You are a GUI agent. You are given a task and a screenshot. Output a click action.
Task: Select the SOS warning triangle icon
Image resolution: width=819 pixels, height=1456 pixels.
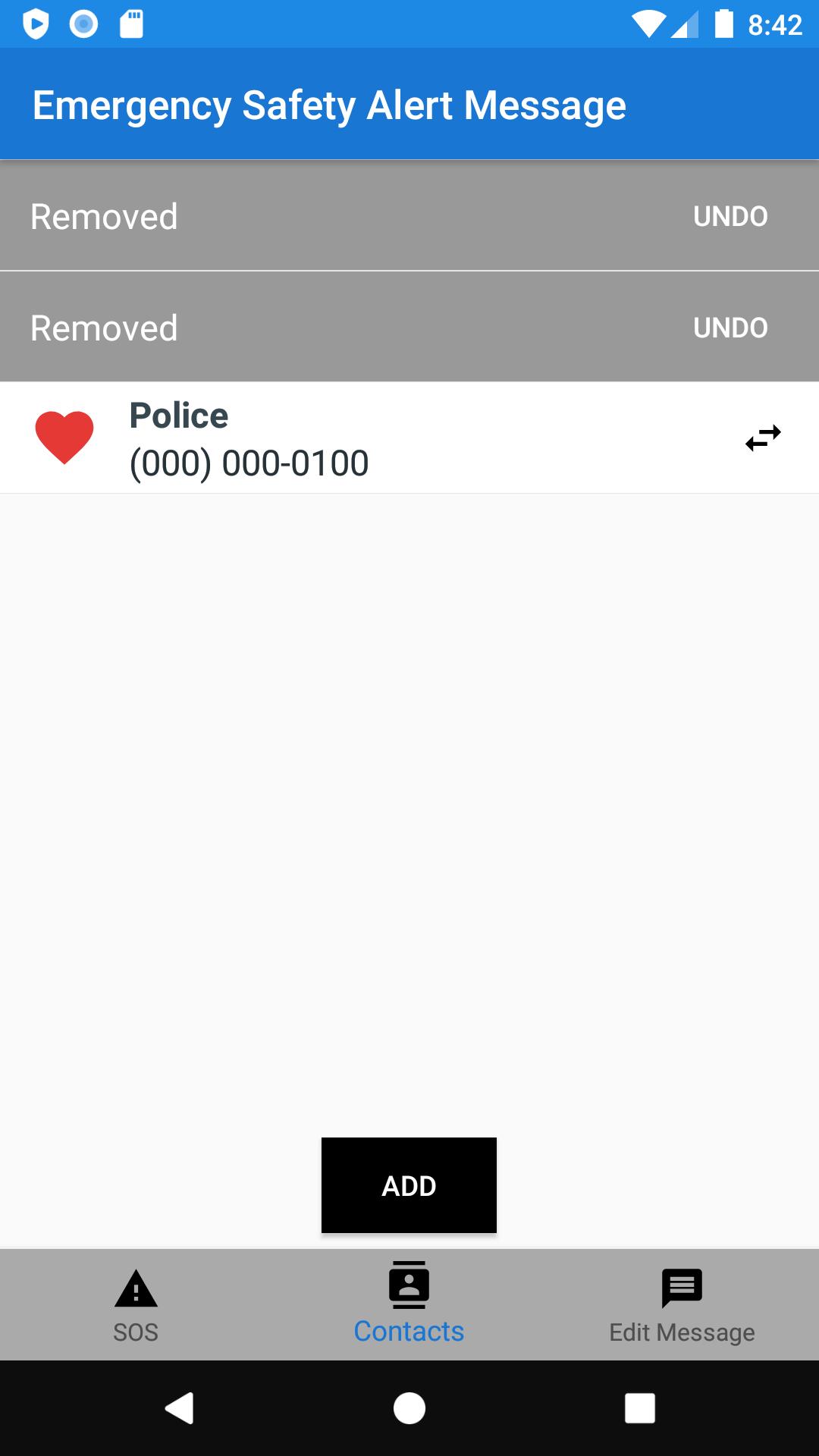click(x=136, y=1285)
